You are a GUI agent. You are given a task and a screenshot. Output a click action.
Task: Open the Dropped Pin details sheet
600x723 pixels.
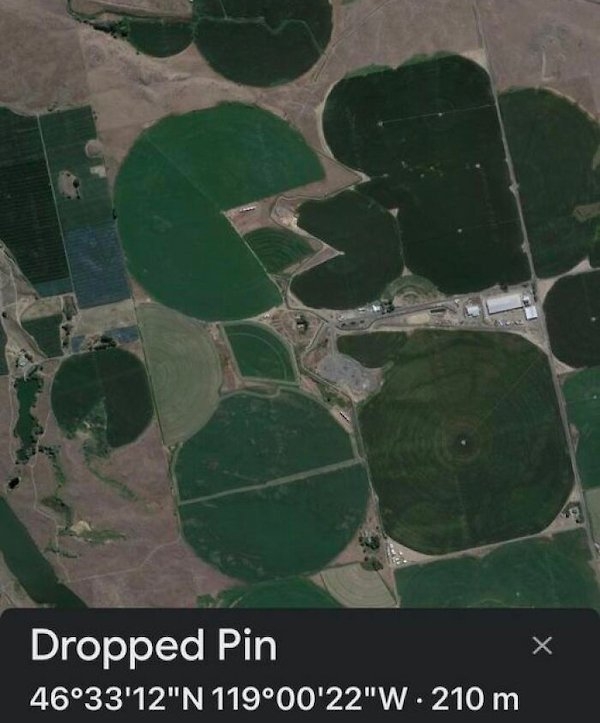pos(155,647)
